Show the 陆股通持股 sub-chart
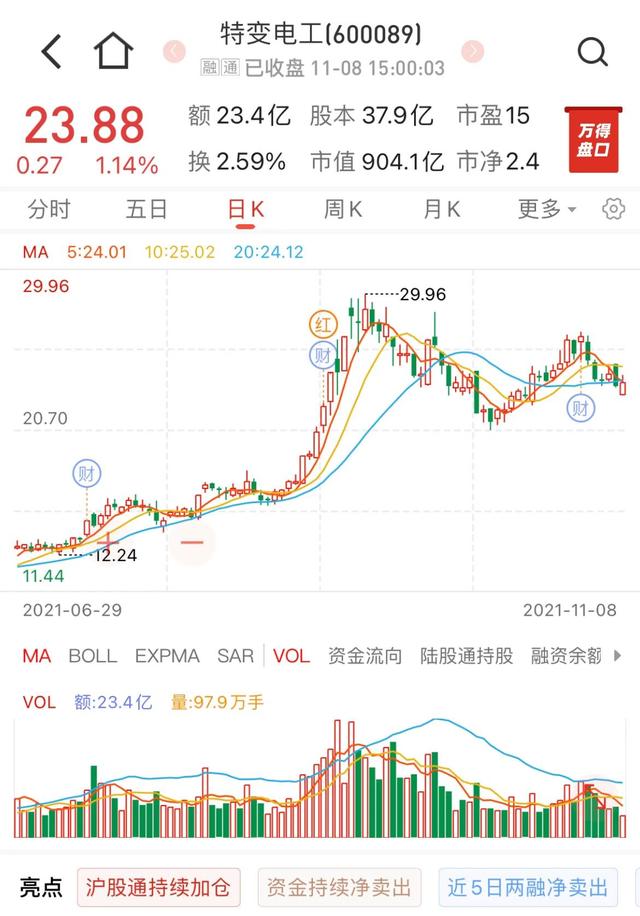This screenshot has height=916, width=640. tap(466, 656)
